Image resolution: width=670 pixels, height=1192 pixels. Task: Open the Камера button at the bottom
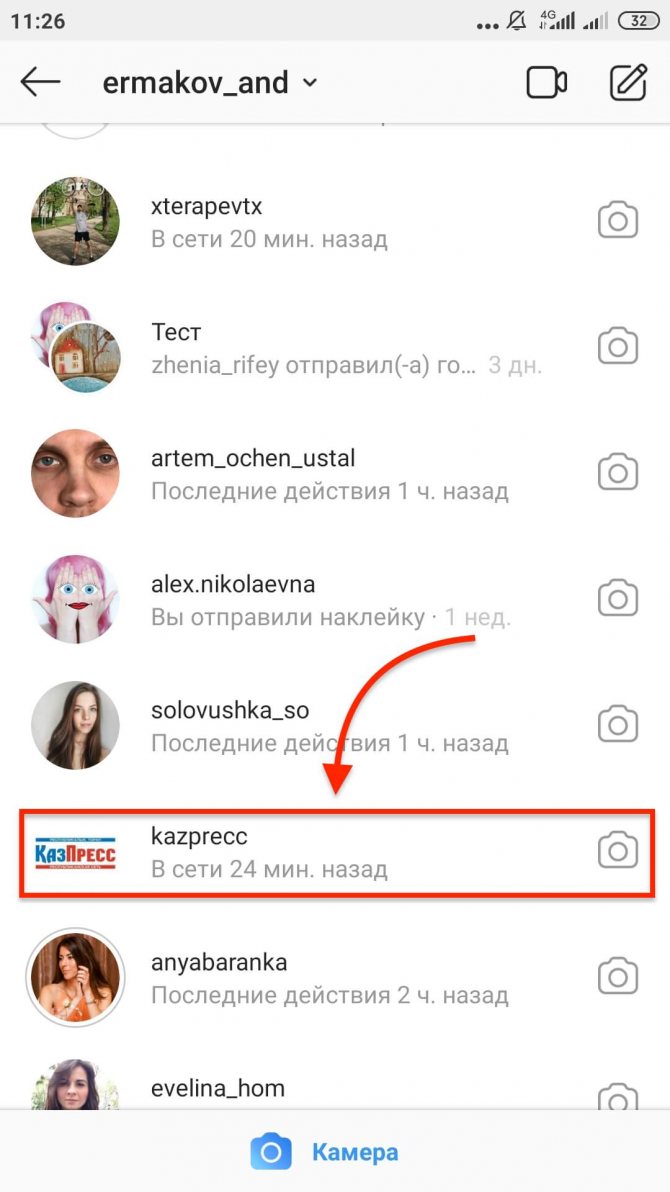coord(325,1152)
